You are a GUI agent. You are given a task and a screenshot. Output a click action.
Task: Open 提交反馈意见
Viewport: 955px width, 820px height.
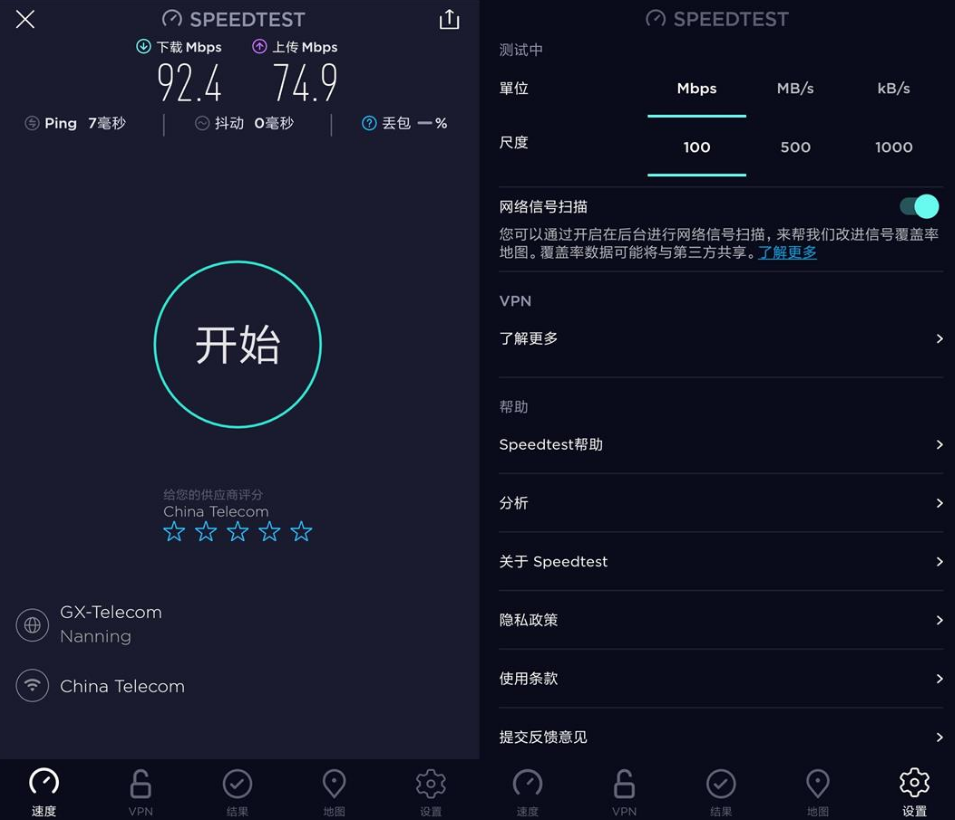click(x=720, y=737)
